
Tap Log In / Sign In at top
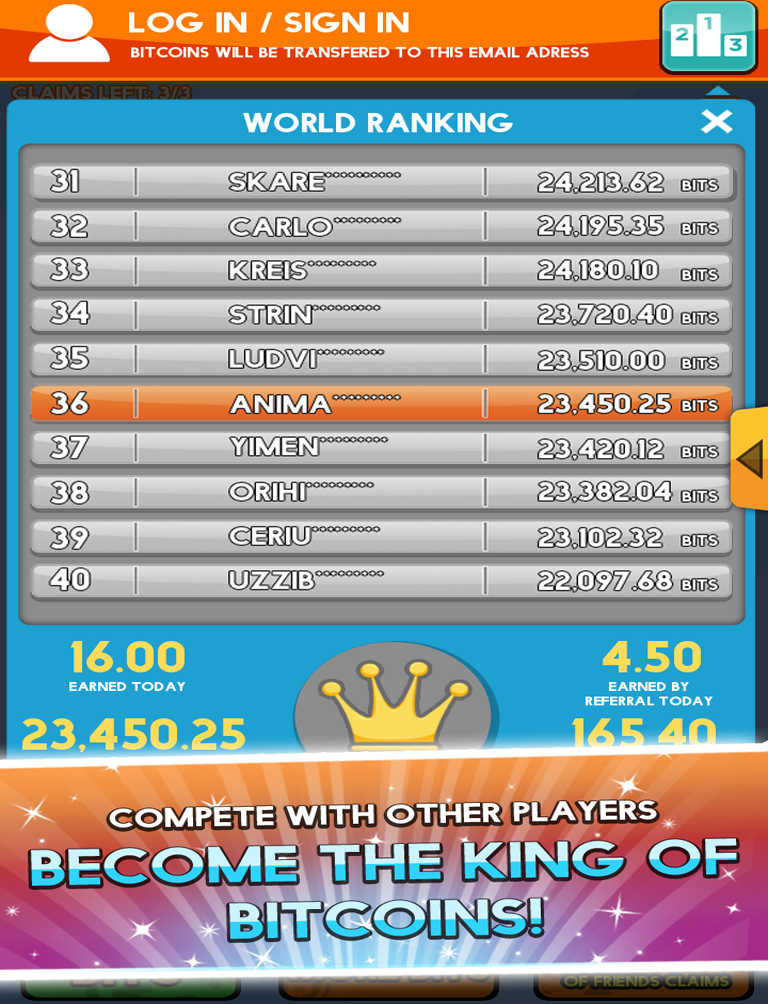coord(268,24)
